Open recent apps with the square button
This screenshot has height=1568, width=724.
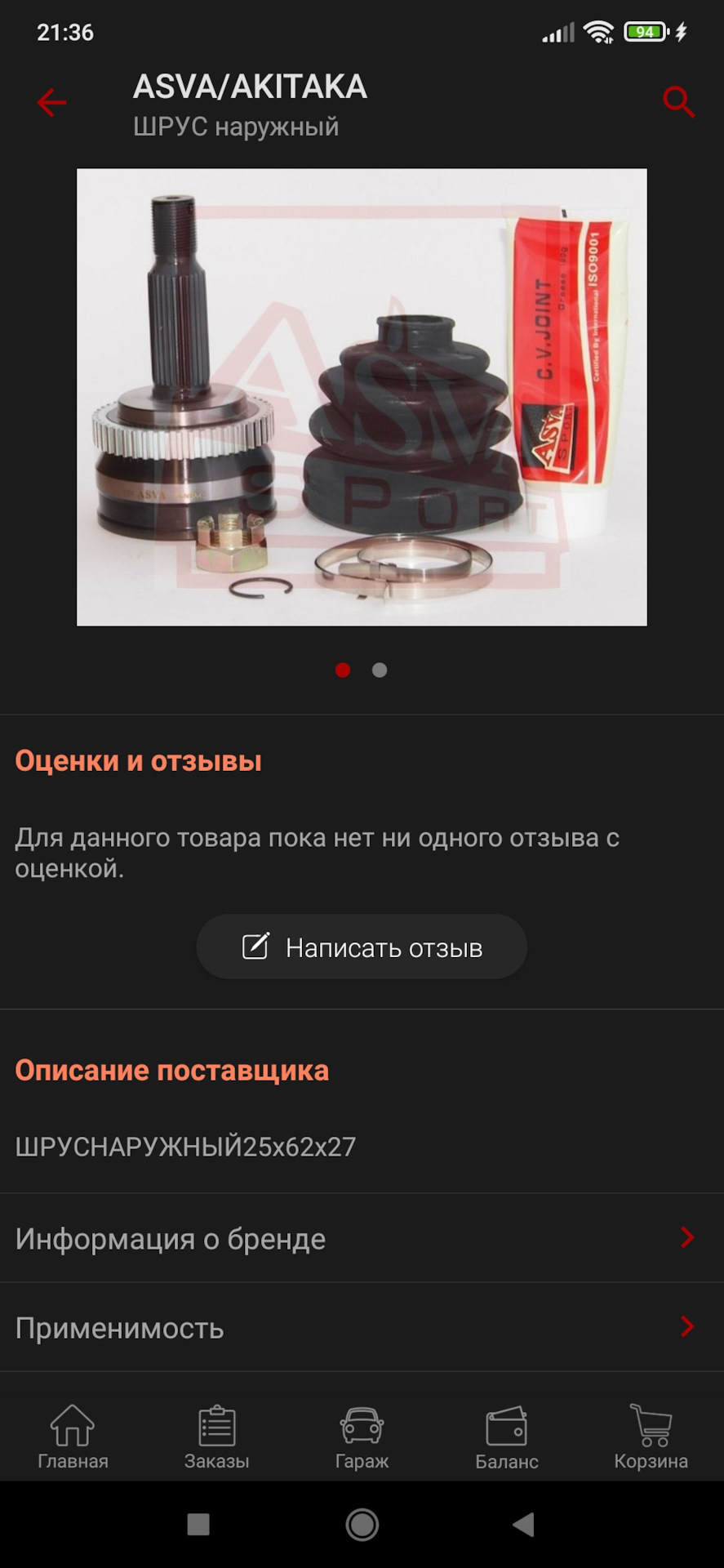pos(198,1524)
